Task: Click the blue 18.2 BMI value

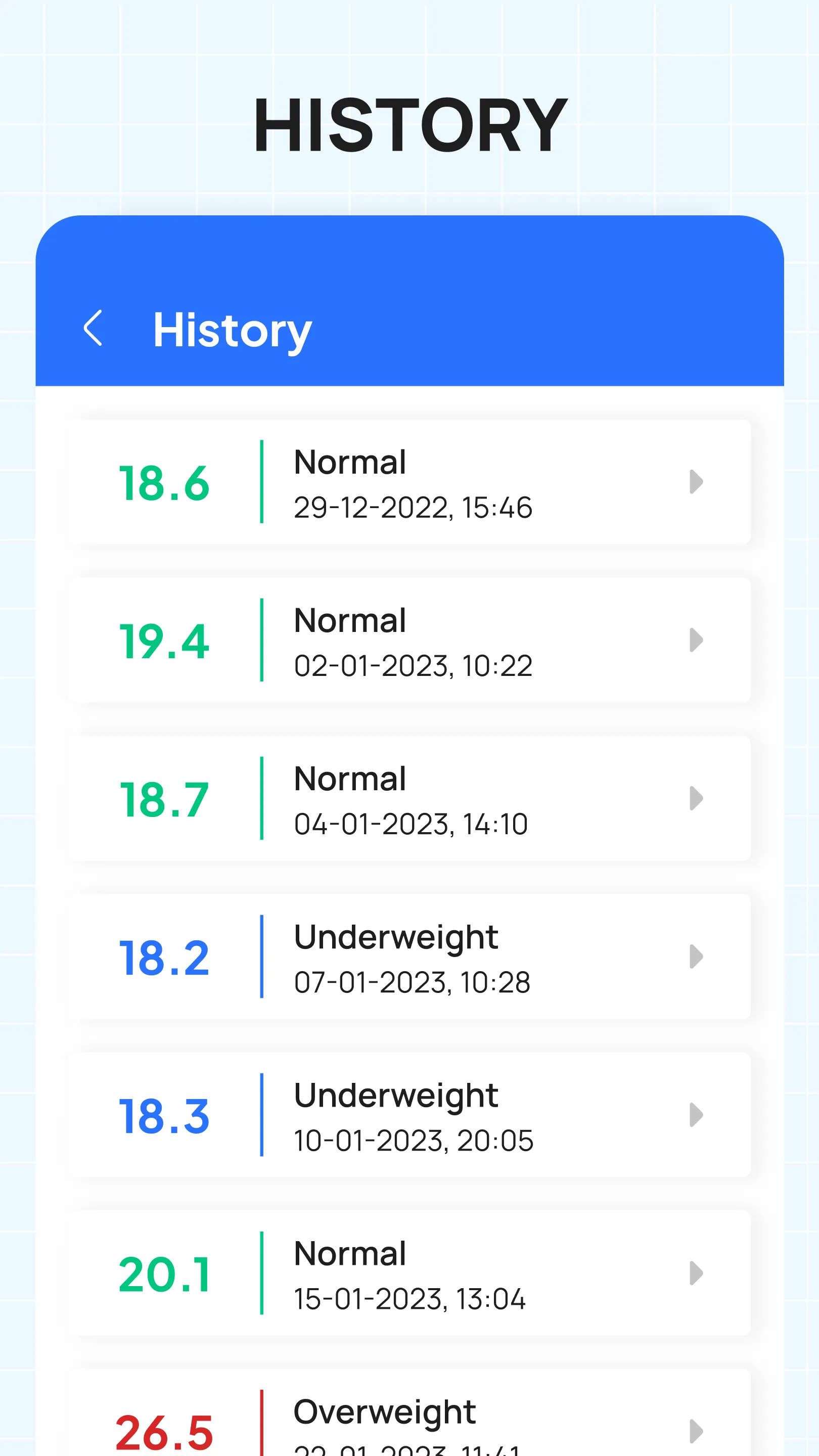Action: (164, 958)
